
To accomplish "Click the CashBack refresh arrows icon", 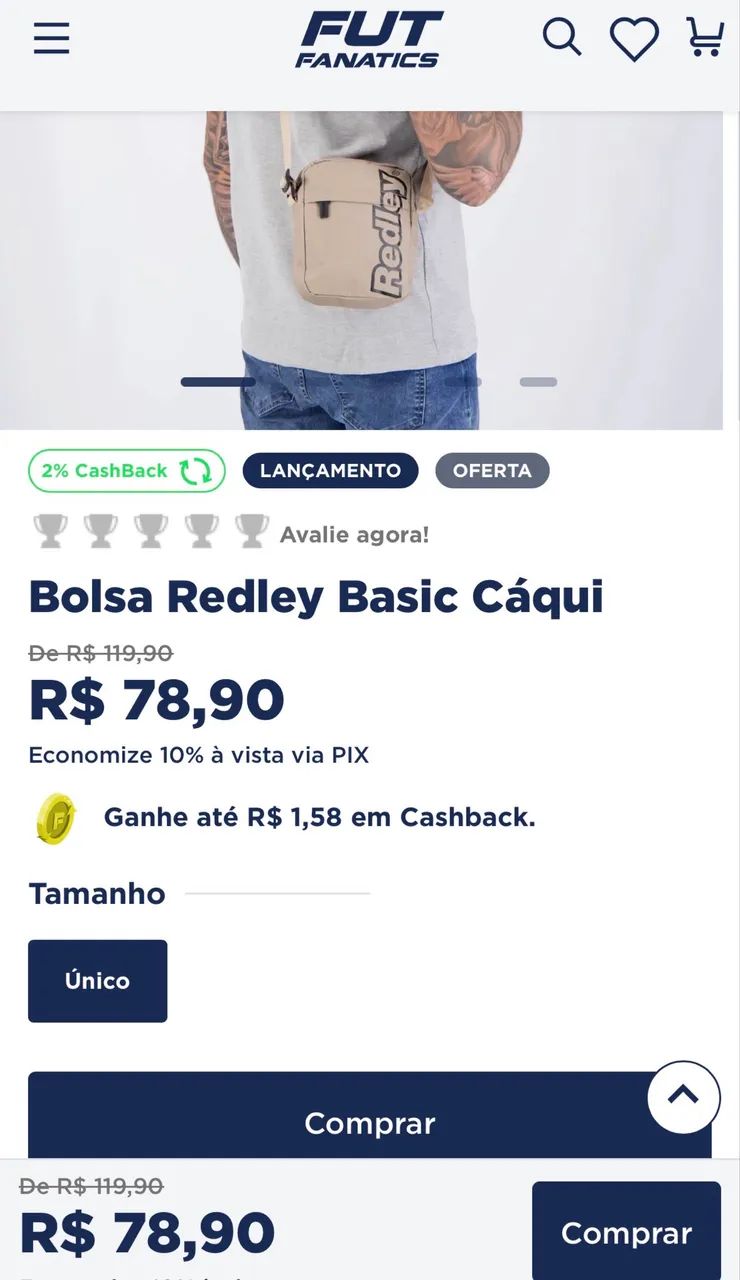I will [x=197, y=470].
